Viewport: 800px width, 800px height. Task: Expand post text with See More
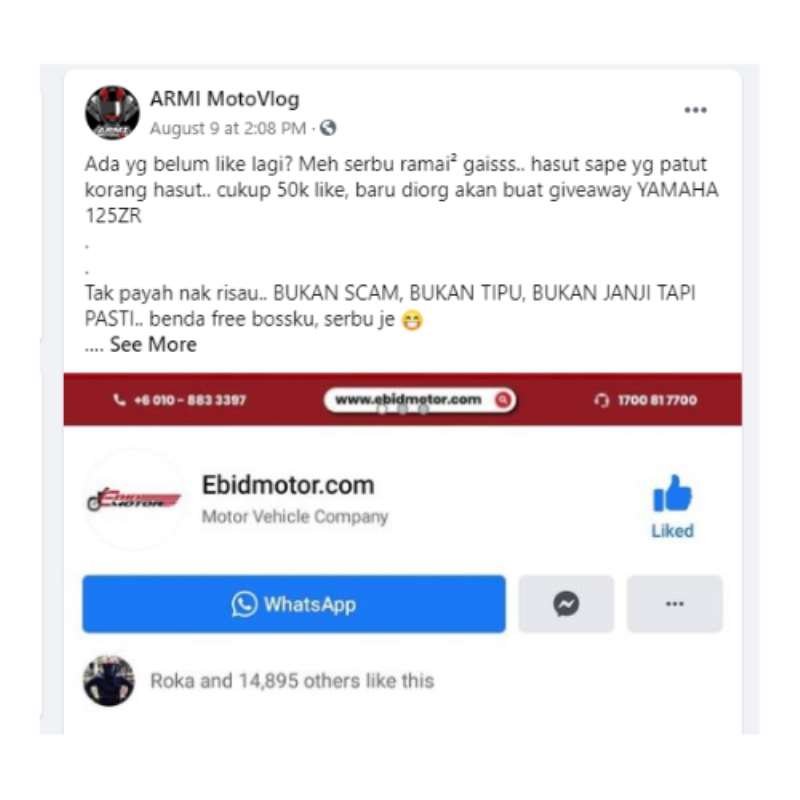coord(153,345)
